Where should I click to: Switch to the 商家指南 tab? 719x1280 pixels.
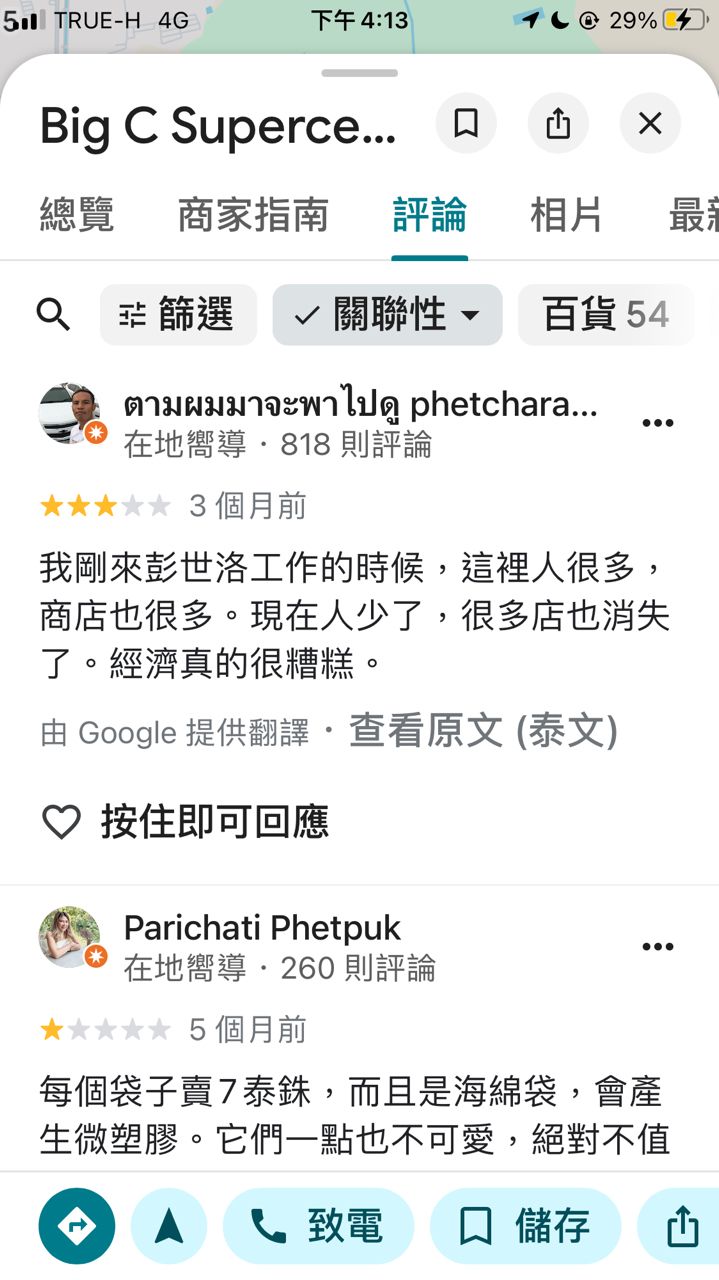pos(253,215)
